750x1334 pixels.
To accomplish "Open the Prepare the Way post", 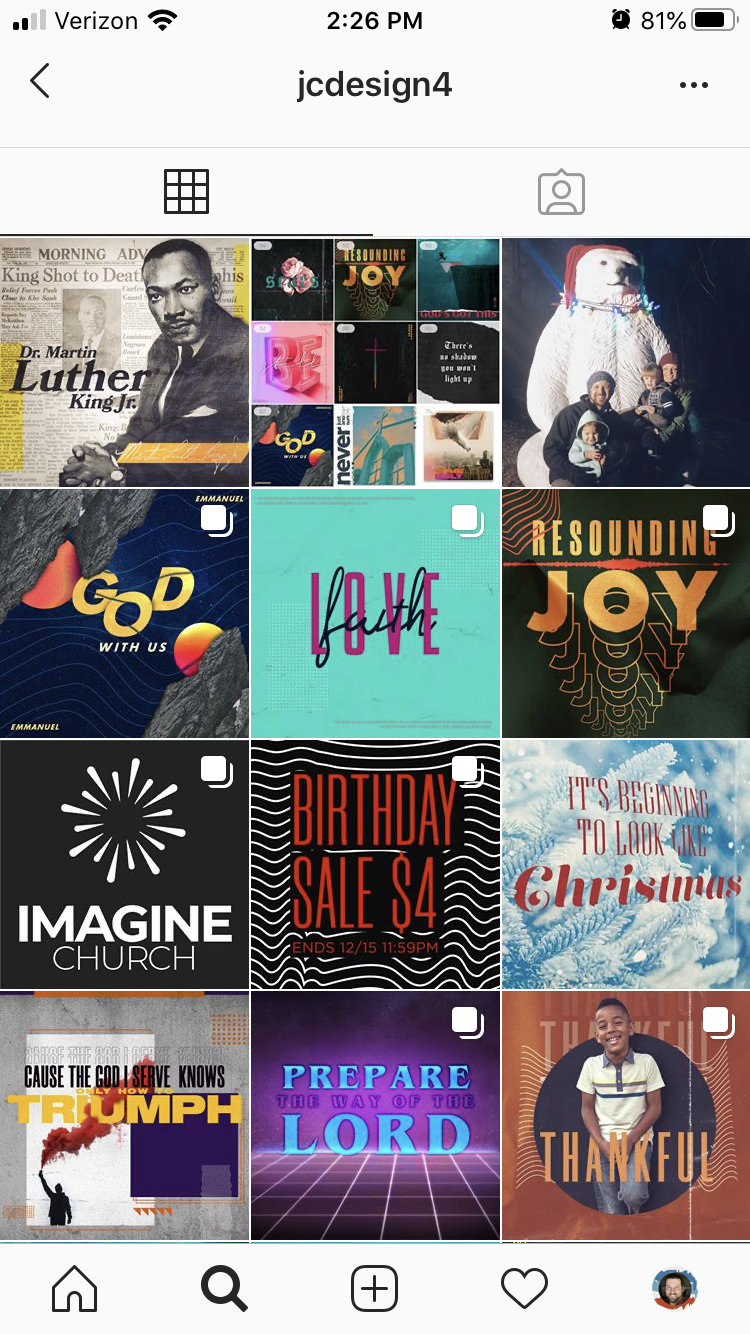I will click(x=375, y=1115).
